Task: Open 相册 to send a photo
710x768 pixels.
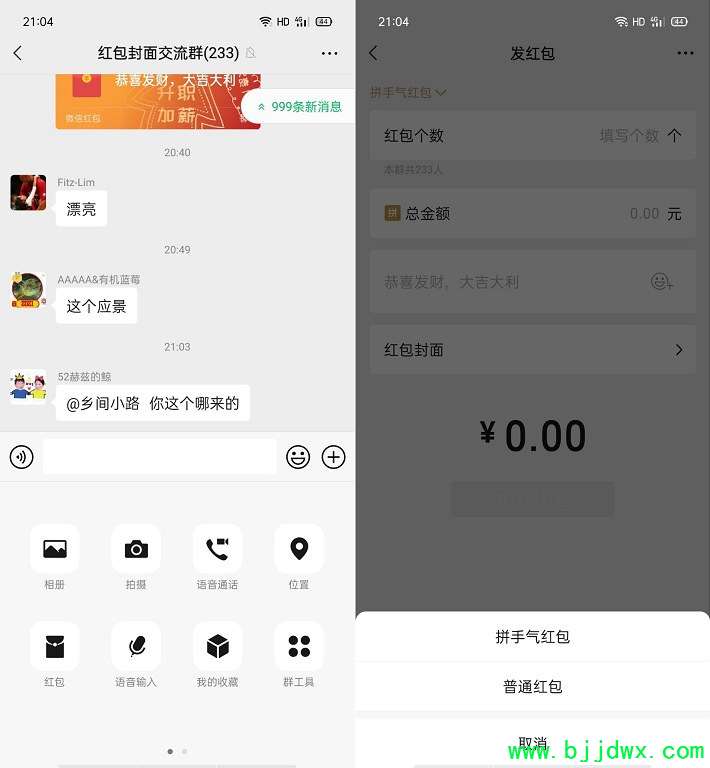Action: click(x=55, y=549)
